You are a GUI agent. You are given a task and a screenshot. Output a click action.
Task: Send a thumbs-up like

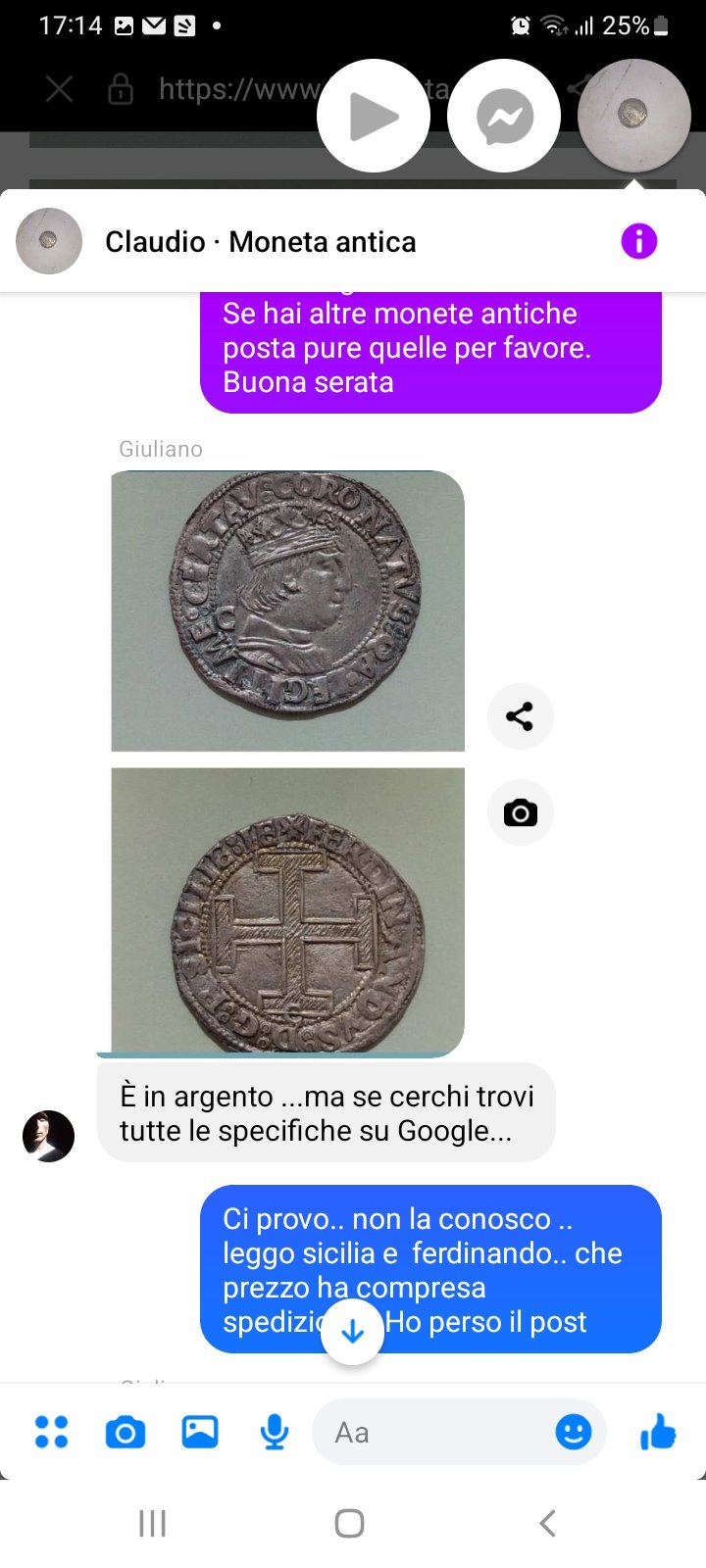(658, 1432)
